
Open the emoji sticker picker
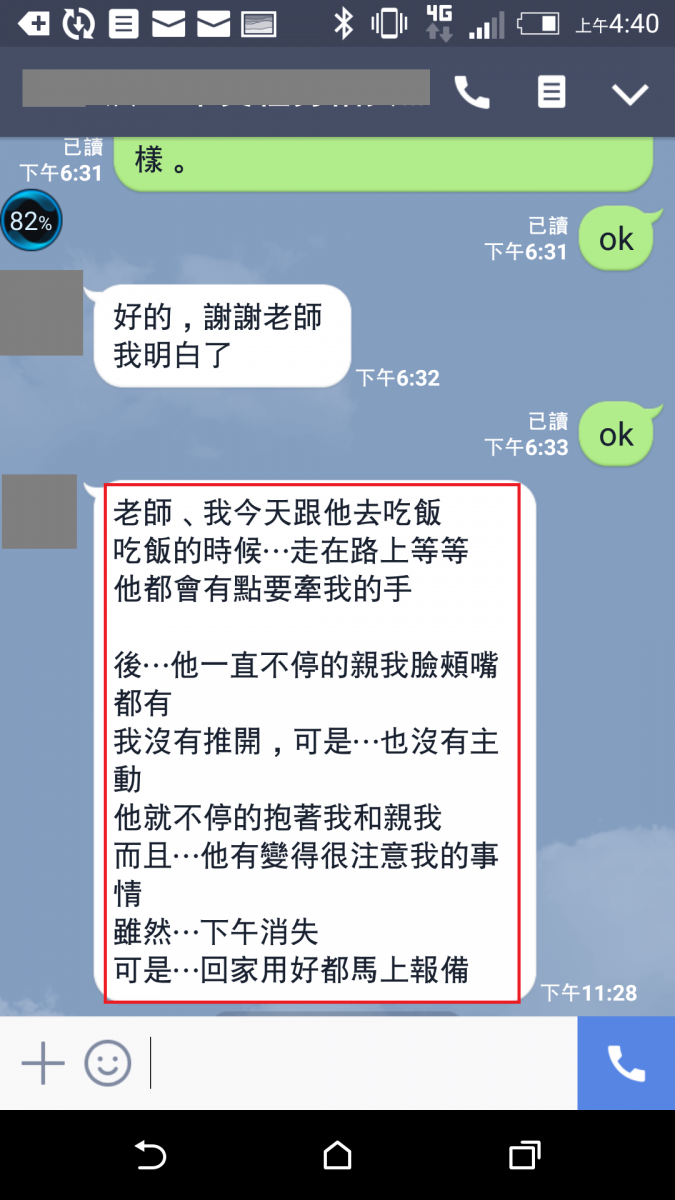pos(108,1063)
